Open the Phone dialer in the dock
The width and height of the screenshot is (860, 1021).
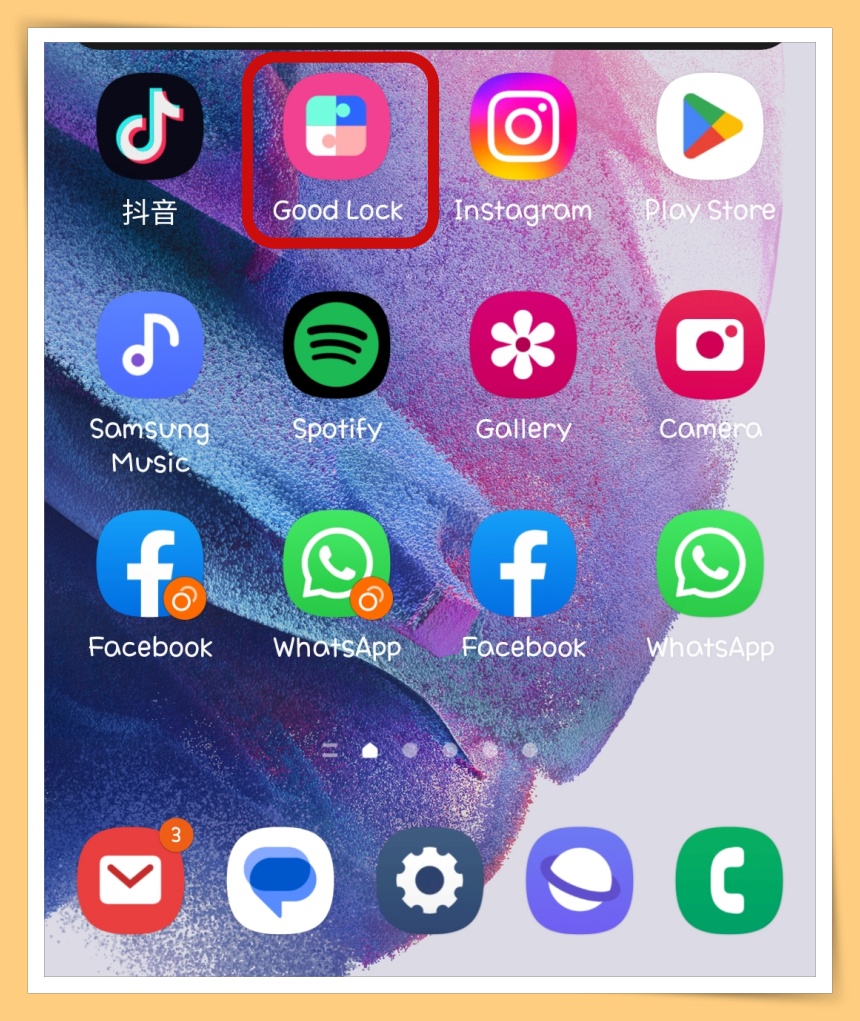(x=729, y=881)
